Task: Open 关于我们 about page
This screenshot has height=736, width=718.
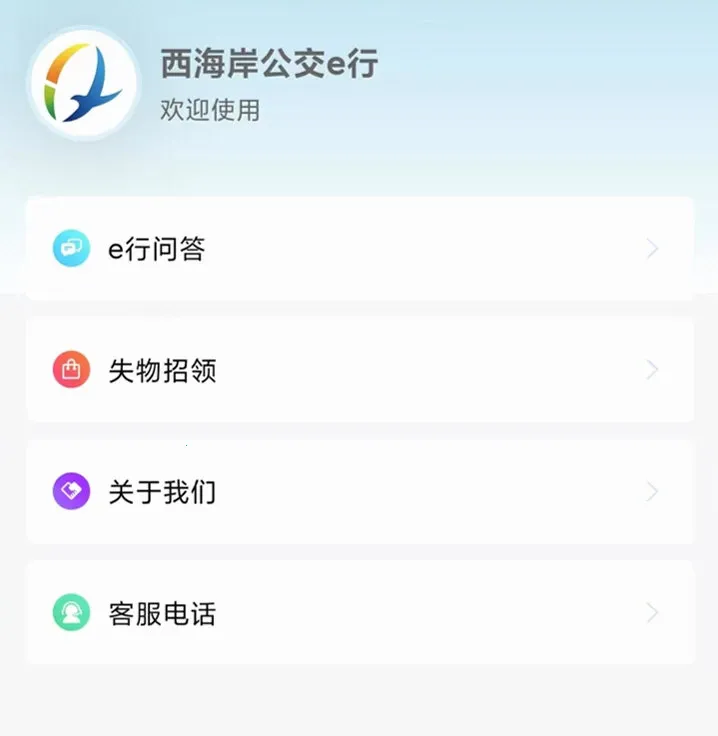Action: [x=359, y=492]
